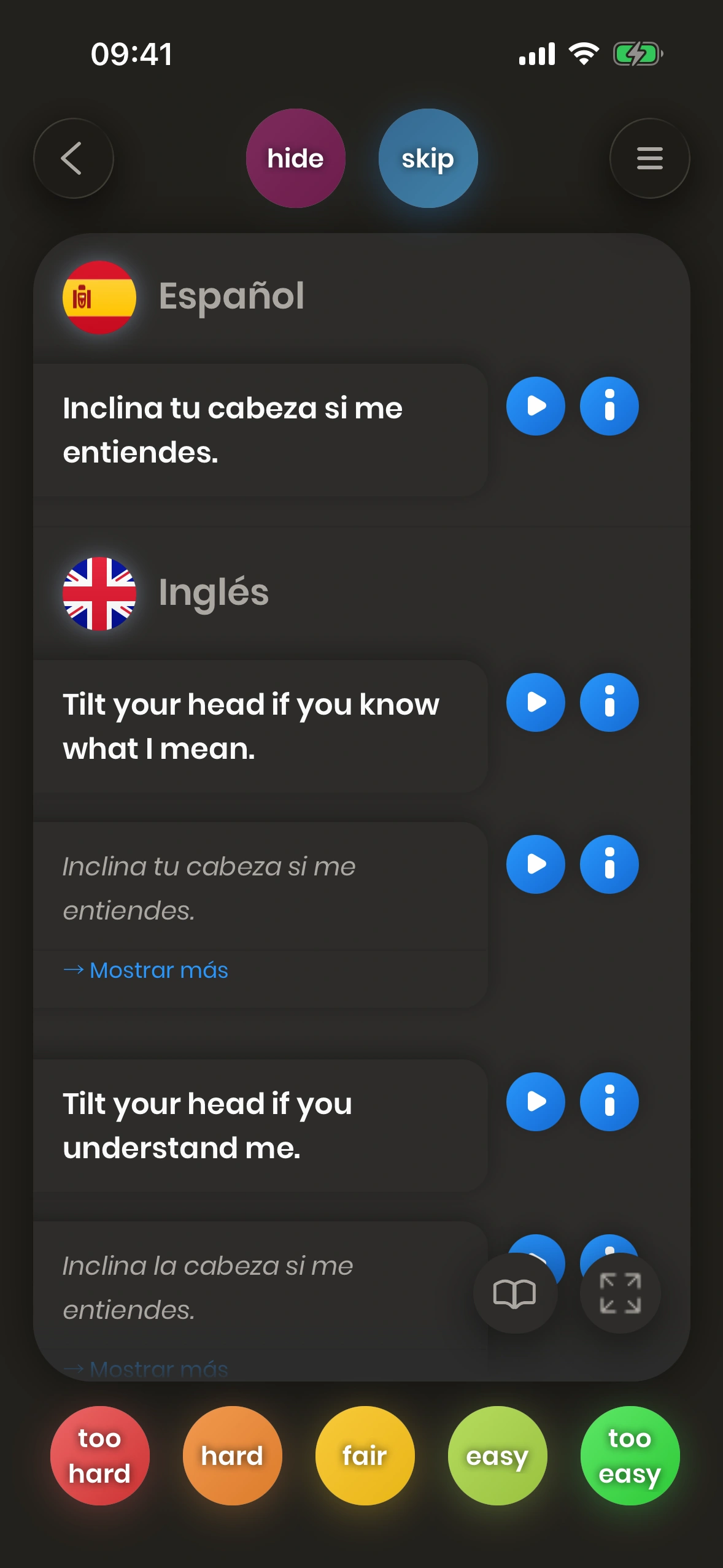Mark difficulty as hard
Viewport: 723px width, 1568px height.
(232, 1455)
